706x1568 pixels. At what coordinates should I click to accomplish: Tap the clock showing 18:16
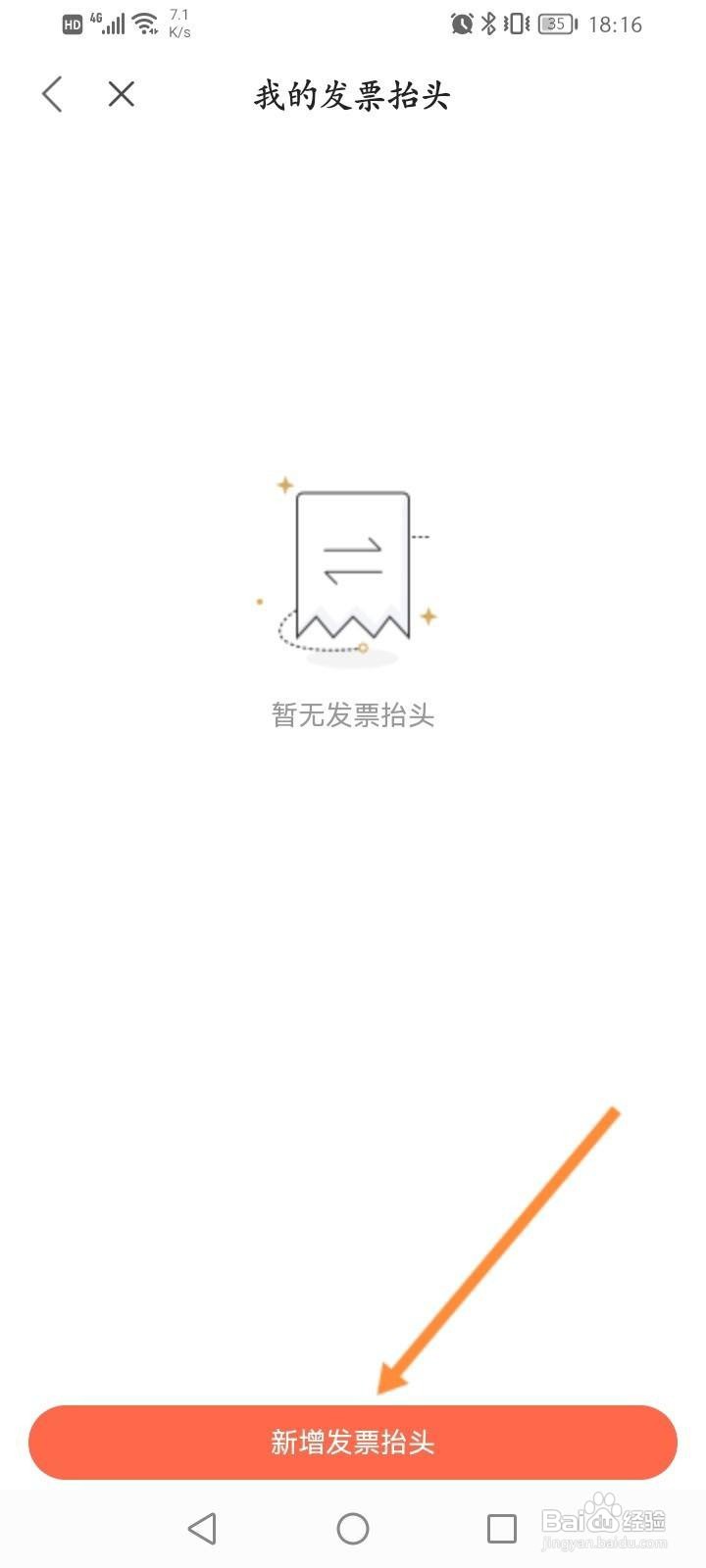click(618, 24)
